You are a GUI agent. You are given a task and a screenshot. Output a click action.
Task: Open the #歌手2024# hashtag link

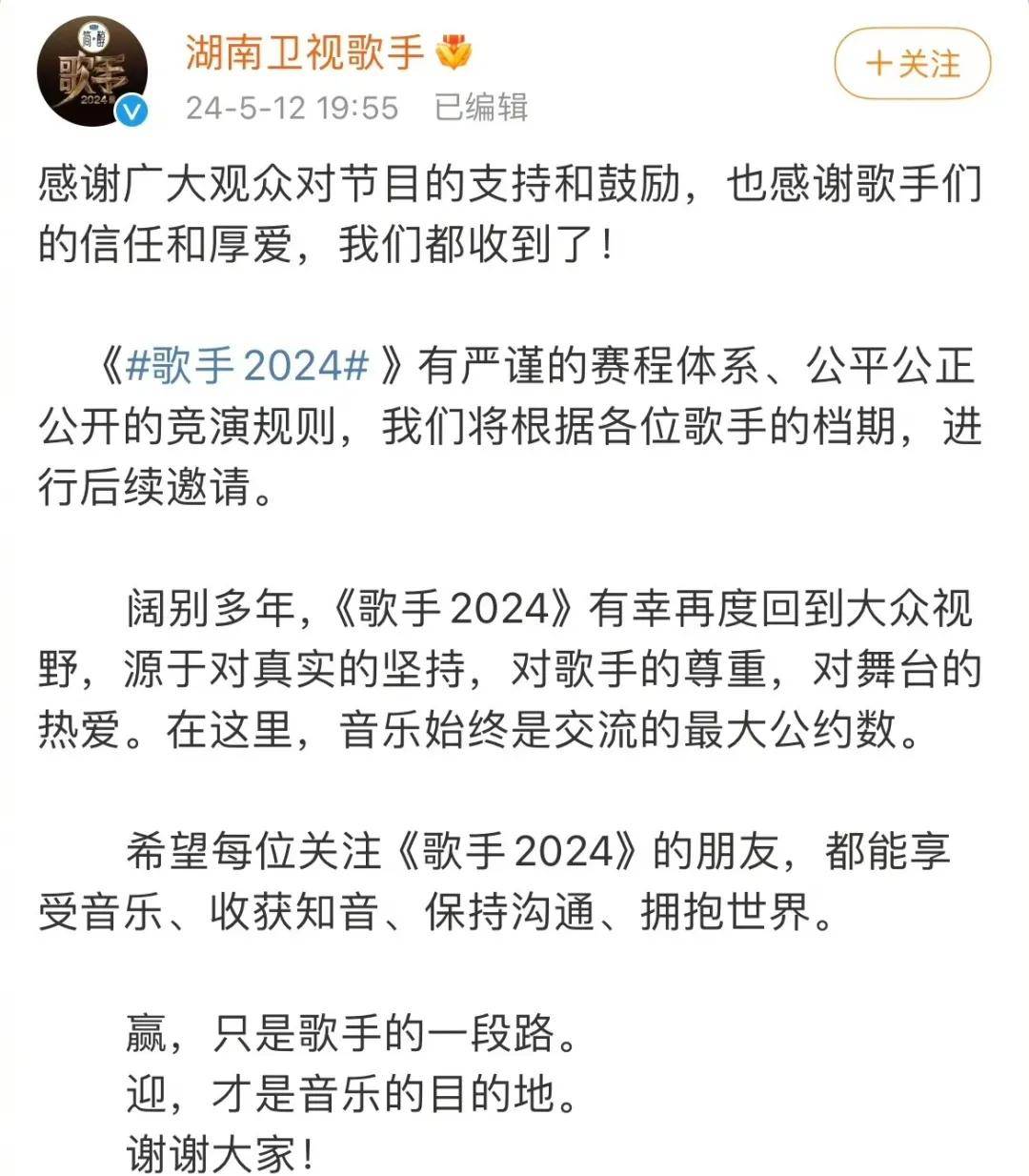click(x=247, y=366)
